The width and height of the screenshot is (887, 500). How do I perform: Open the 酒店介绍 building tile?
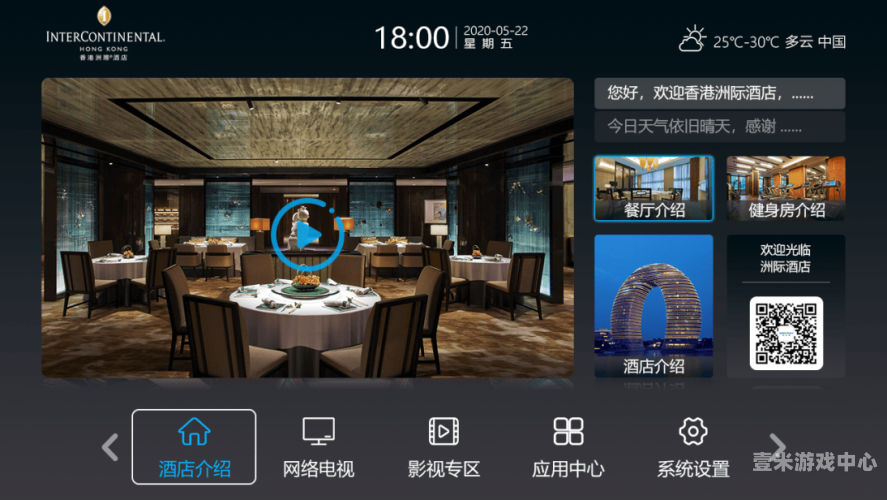click(654, 305)
